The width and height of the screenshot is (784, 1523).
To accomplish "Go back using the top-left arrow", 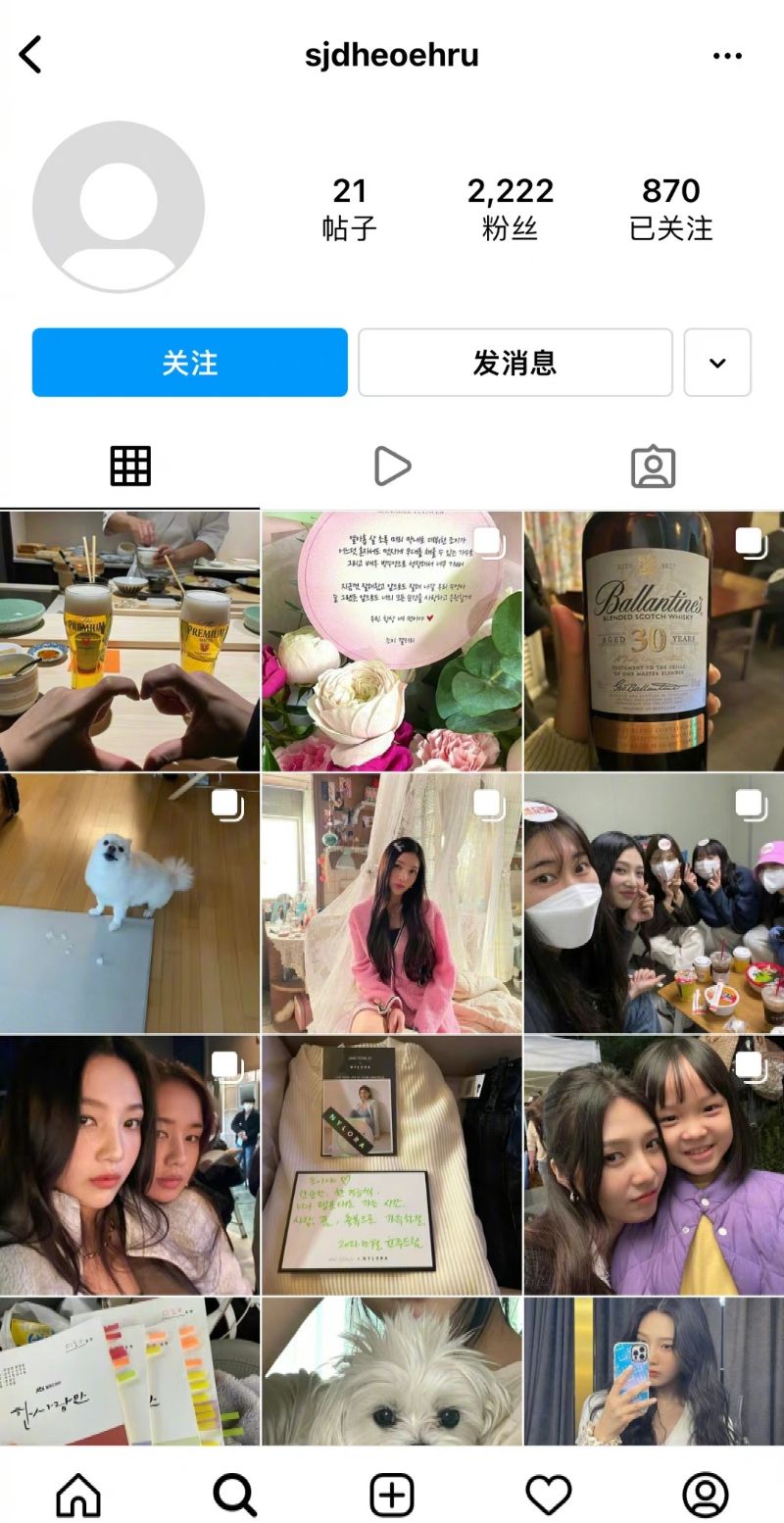I will (x=31, y=55).
